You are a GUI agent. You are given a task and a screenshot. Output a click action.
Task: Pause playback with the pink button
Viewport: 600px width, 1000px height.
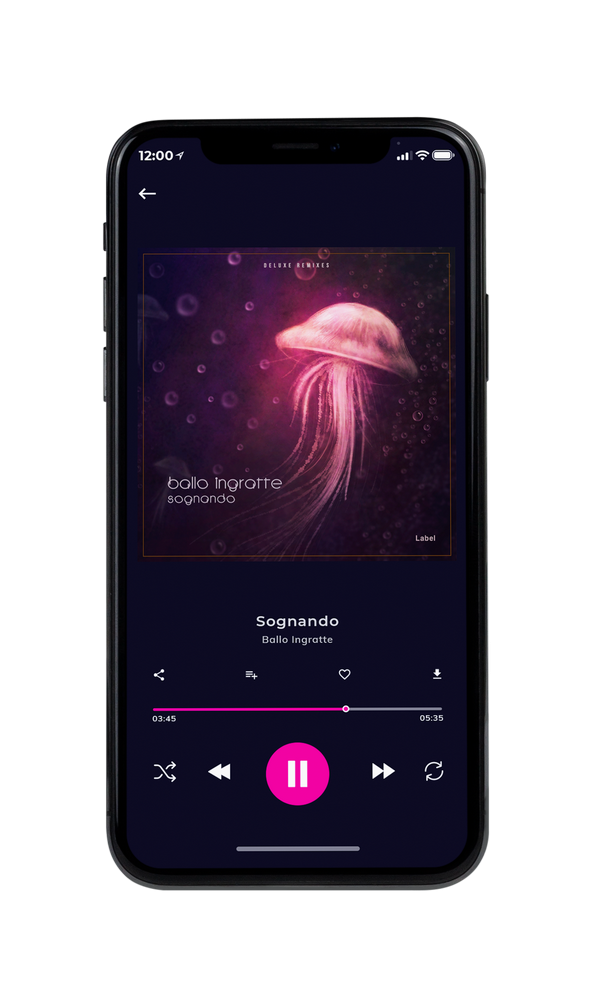pyautogui.click(x=297, y=774)
